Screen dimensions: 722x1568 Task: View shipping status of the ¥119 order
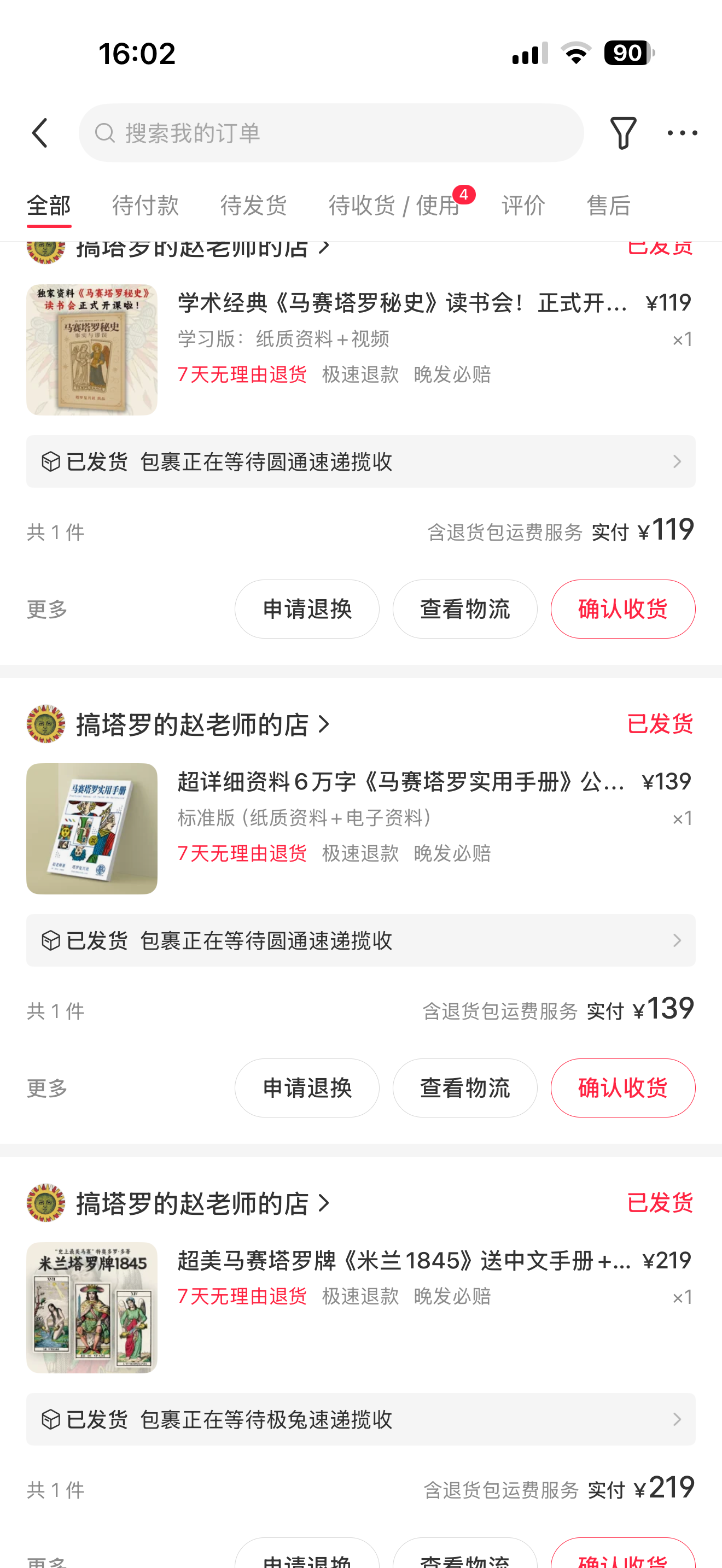point(360,461)
